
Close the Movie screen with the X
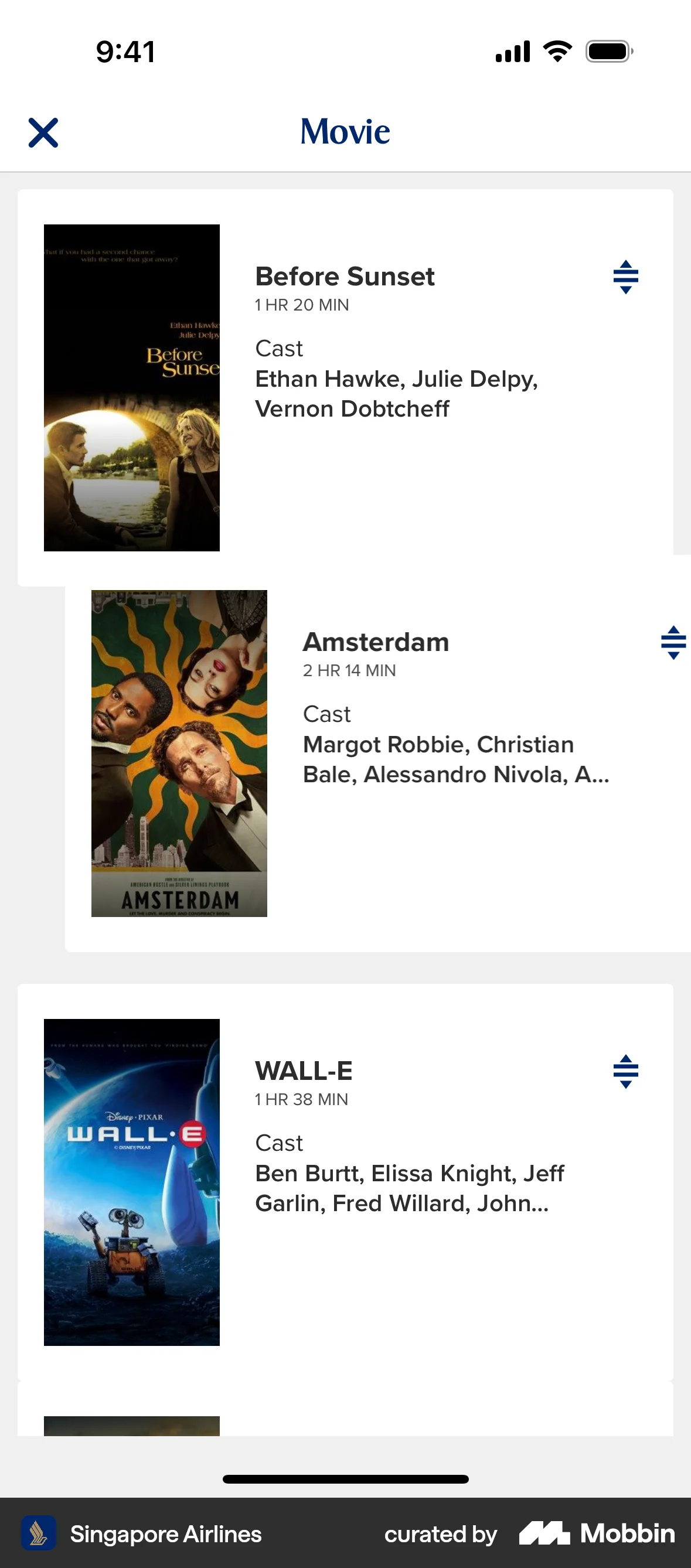[x=42, y=132]
